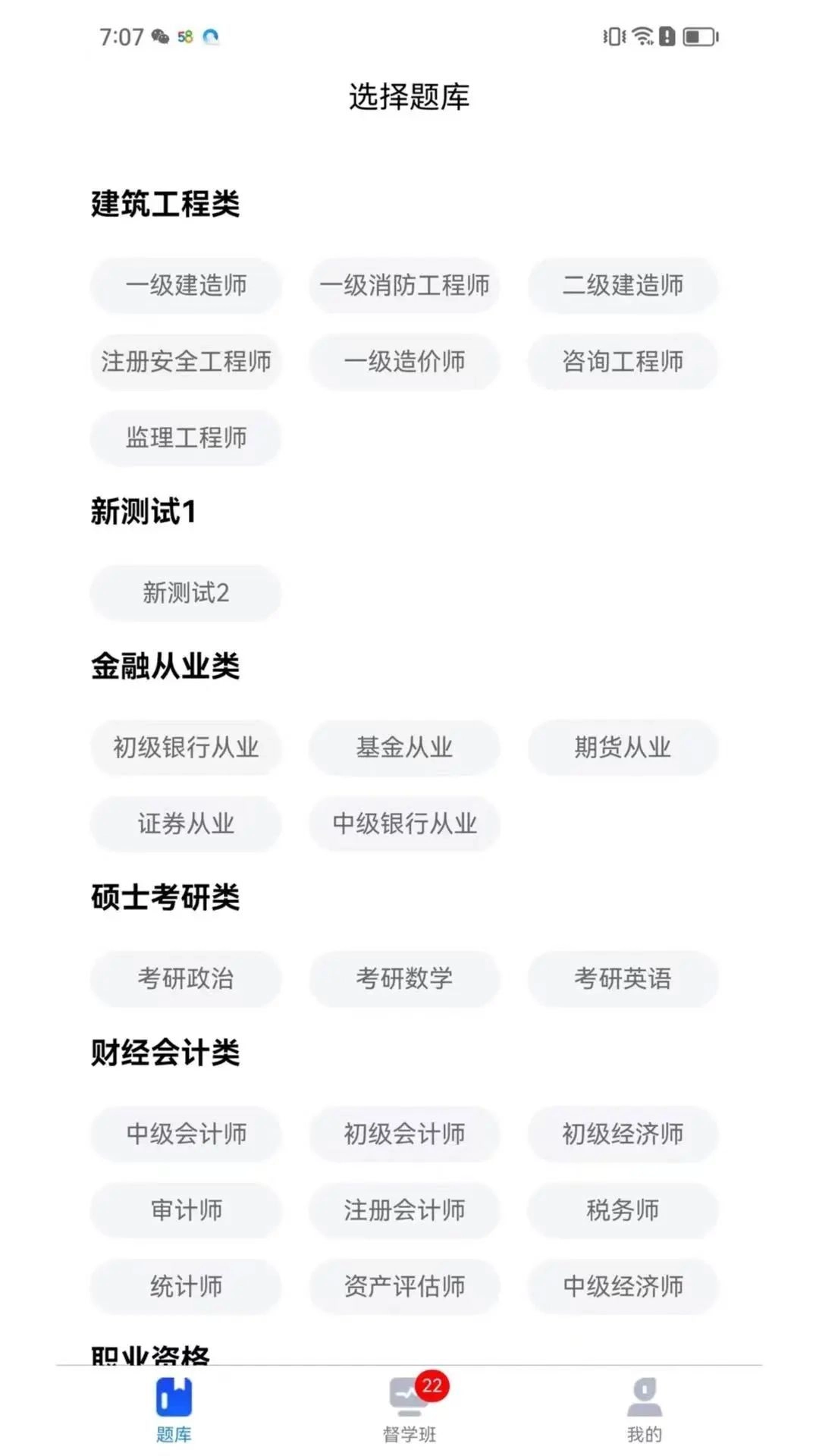Pick 资产评估师 chip
This screenshot has width=819, height=1456.
pos(404,1286)
